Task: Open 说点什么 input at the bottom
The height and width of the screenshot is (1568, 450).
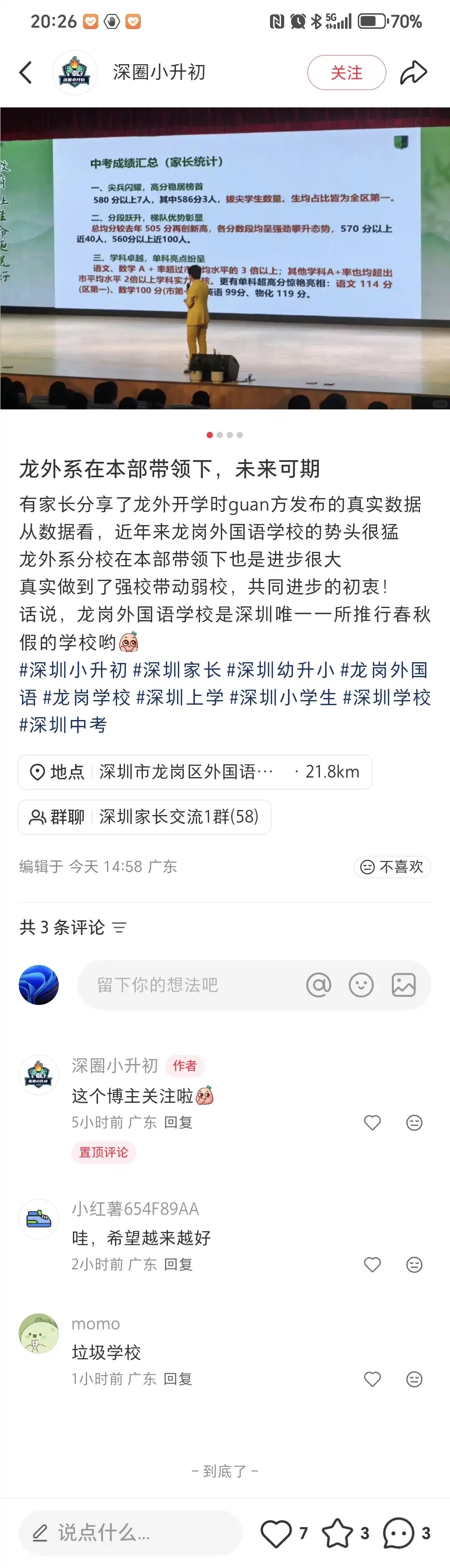Action: coord(131,1532)
